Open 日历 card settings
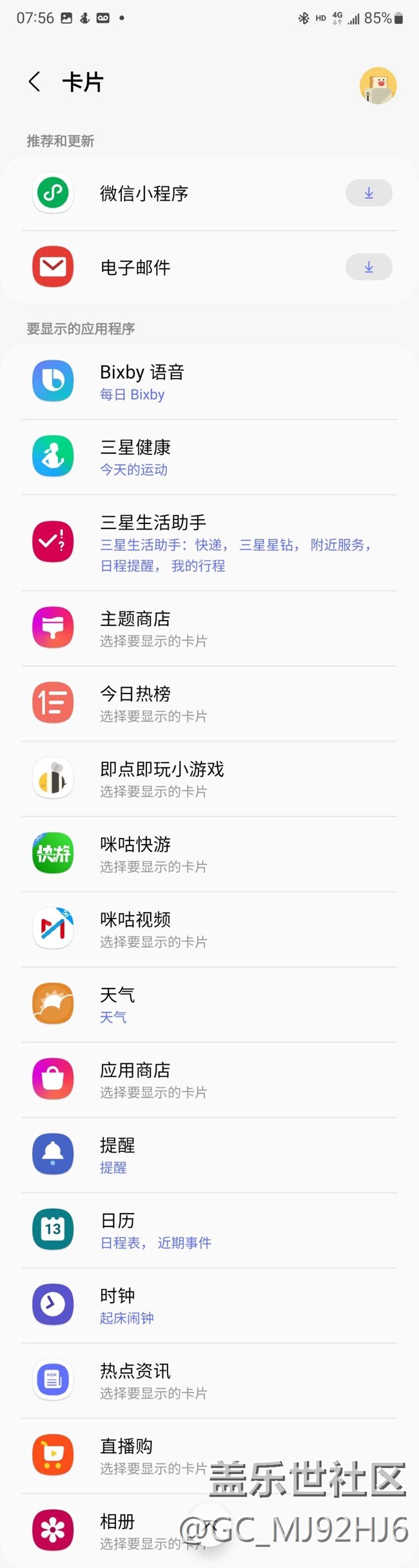Image resolution: width=419 pixels, height=1568 pixels. coord(209,1230)
